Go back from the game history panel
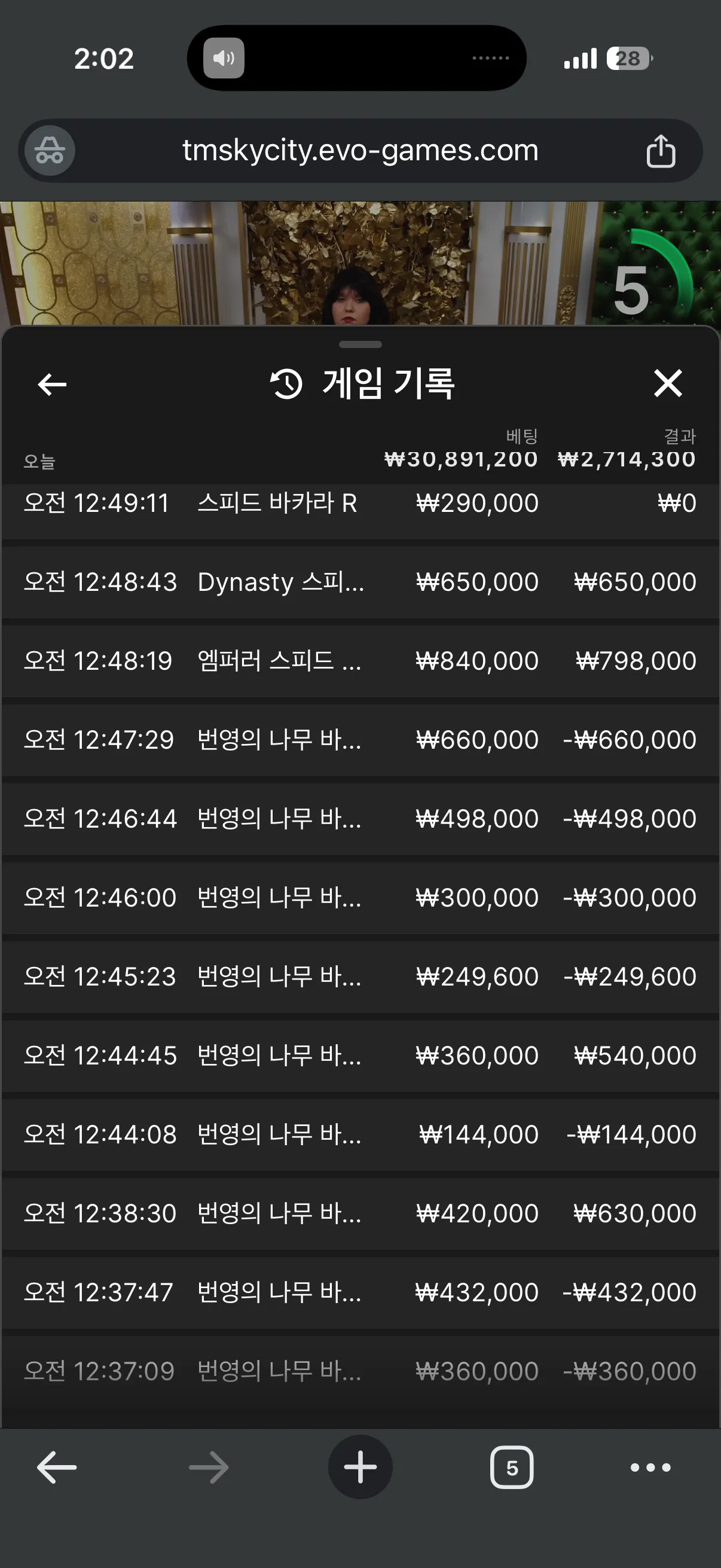721x1568 pixels. coord(53,384)
